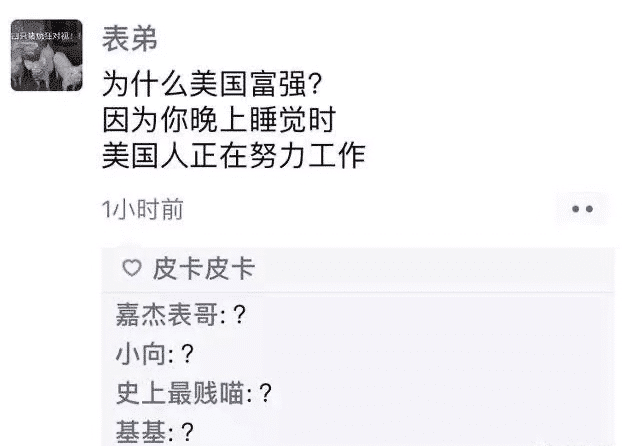
Task: Reply to 基基's comment
Action: 155,432
